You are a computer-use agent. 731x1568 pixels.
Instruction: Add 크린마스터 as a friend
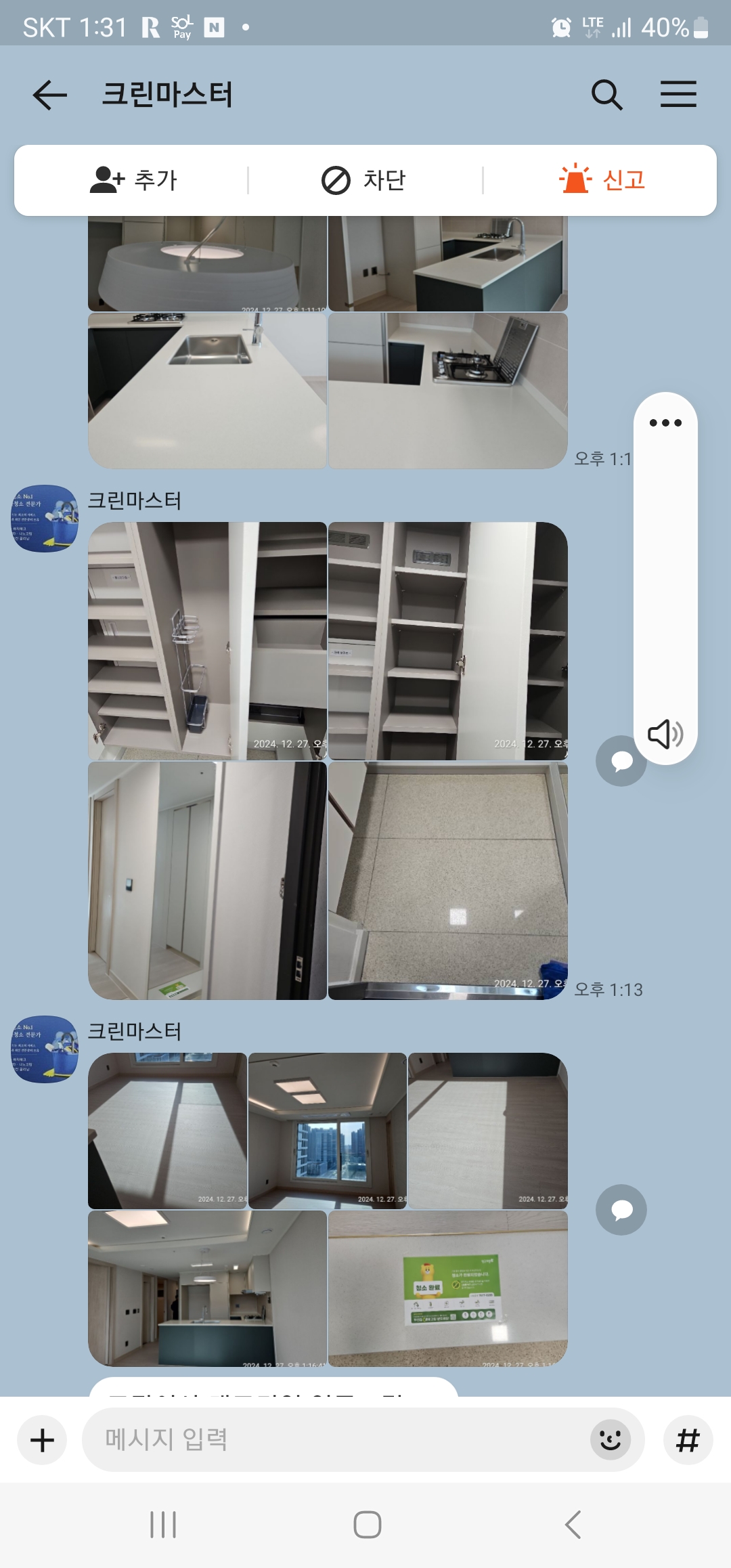133,180
